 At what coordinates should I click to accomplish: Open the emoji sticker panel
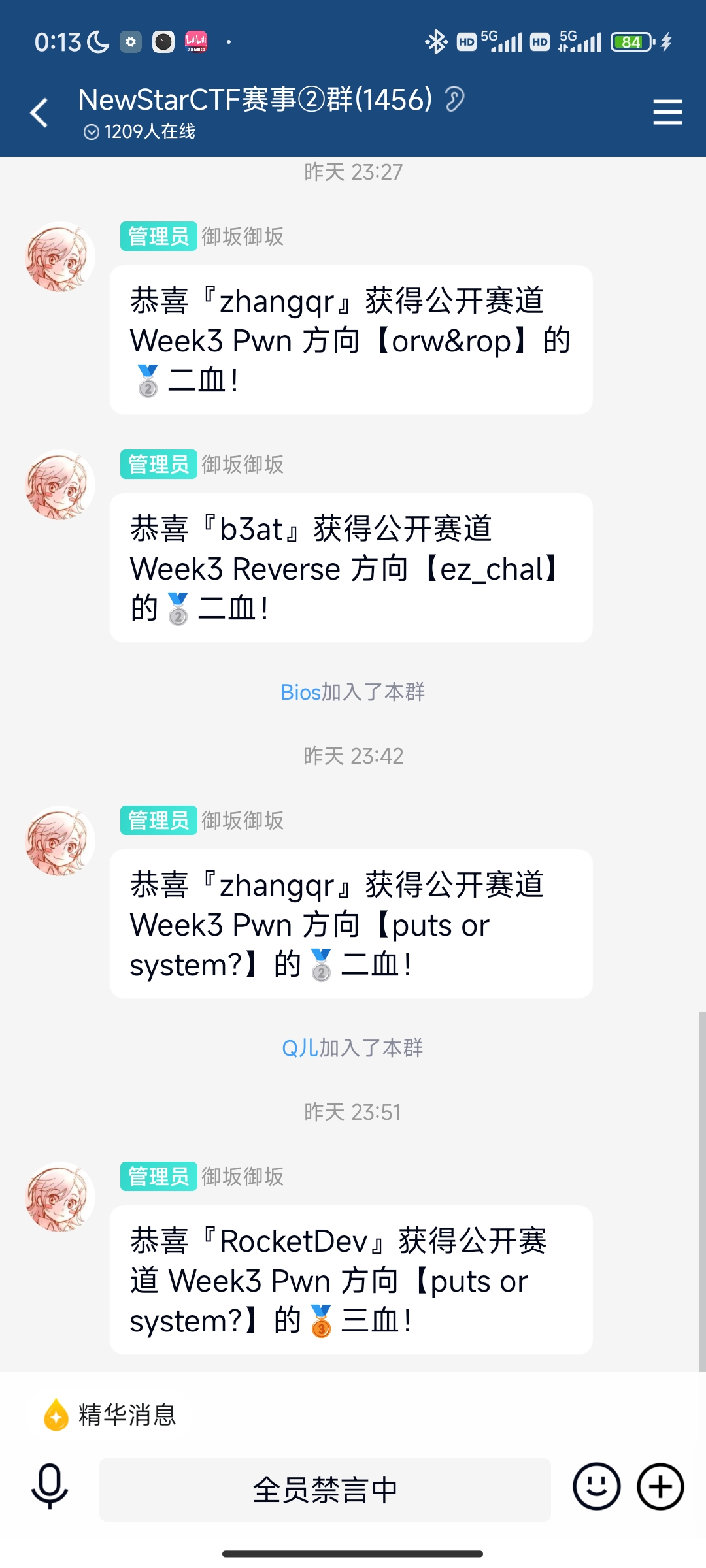coord(596,1486)
